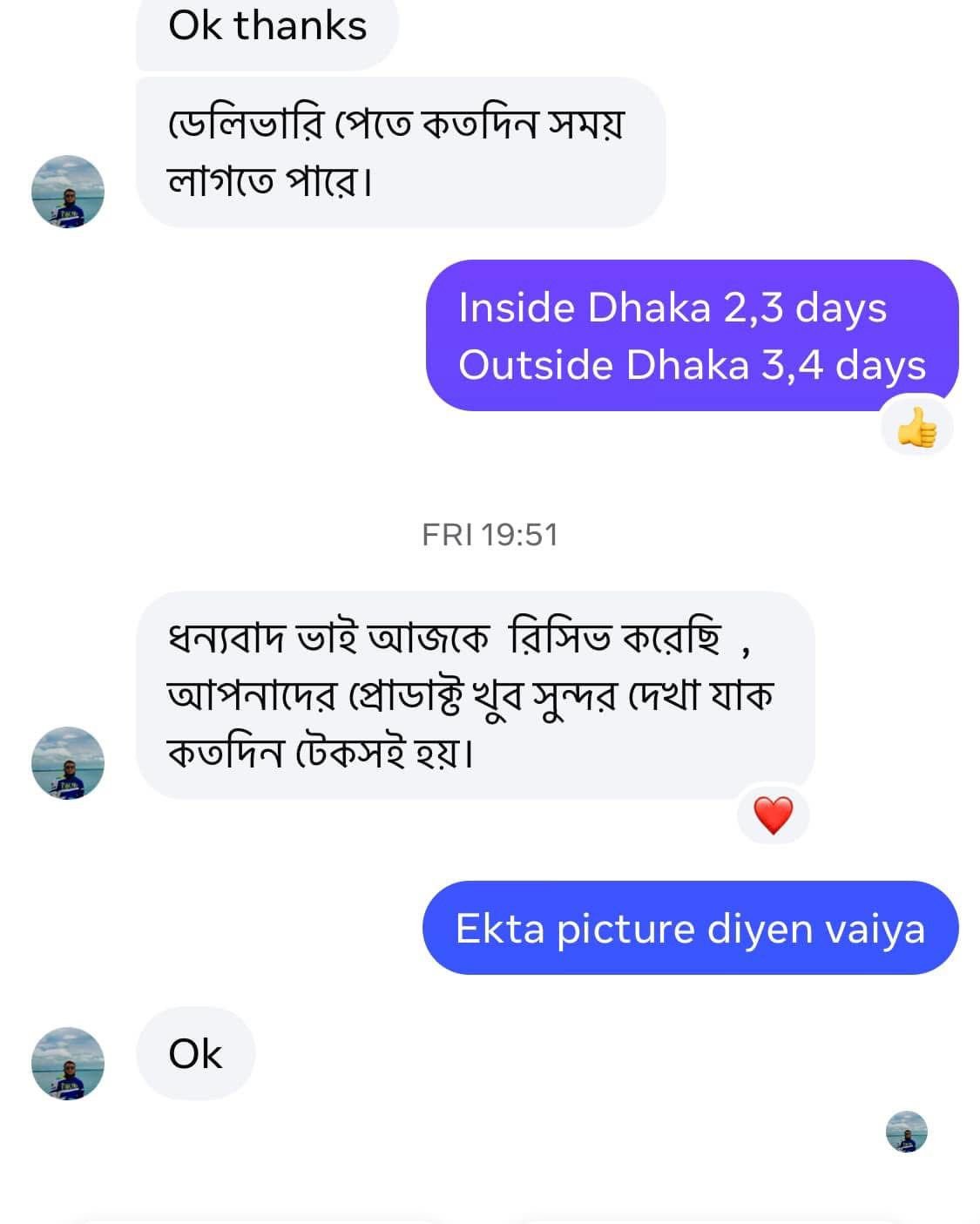Open the thumbs-up reaction on the Dhaka delivery message

tap(916, 429)
